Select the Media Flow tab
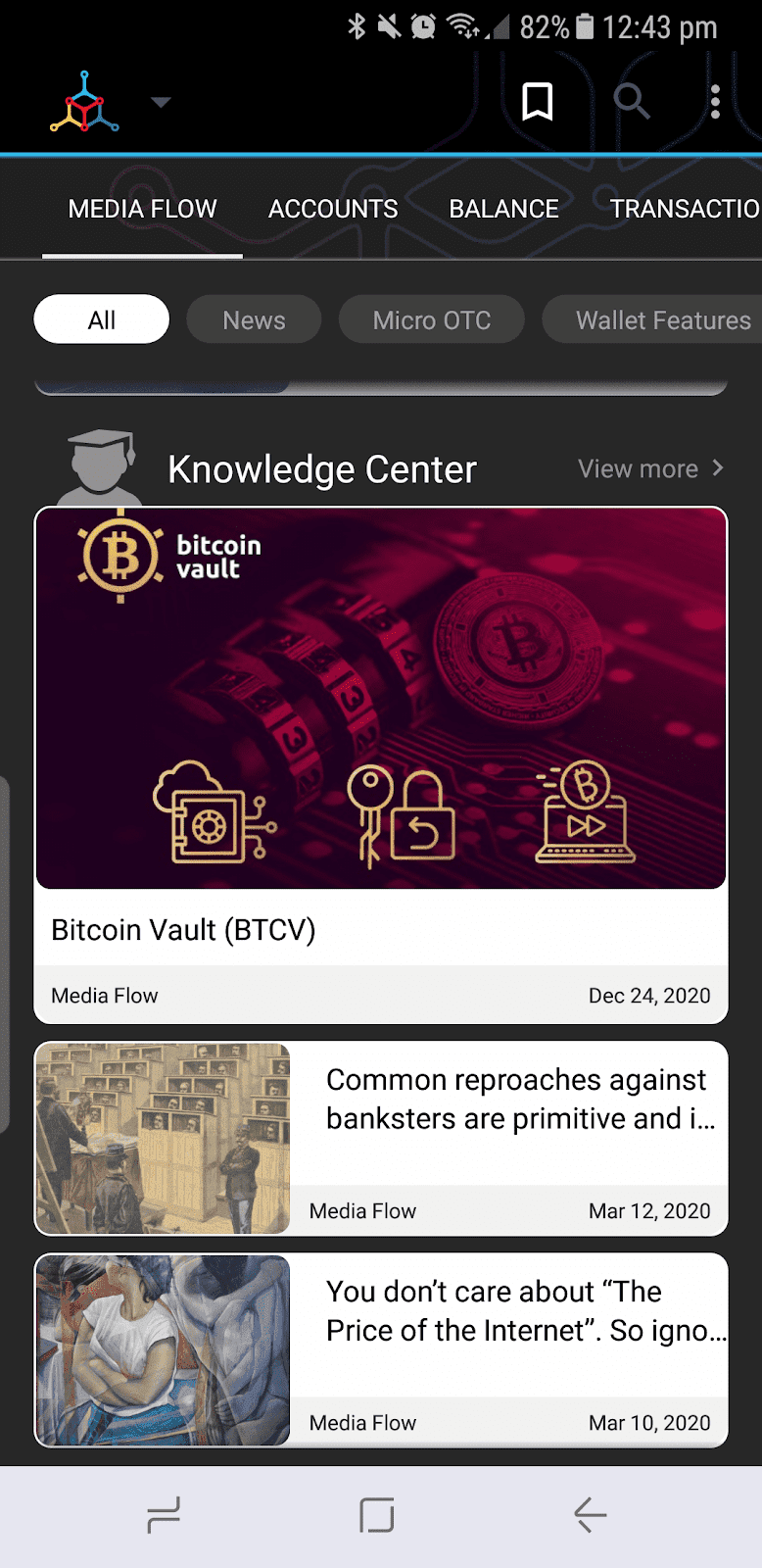Viewport: 762px width, 1568px height. pos(142,209)
